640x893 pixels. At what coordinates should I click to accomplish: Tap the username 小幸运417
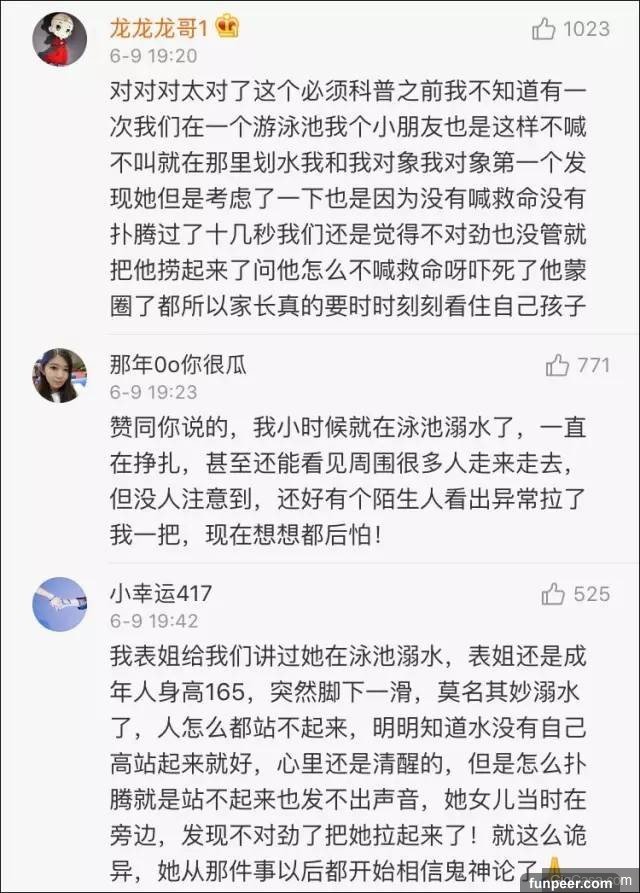(160, 594)
